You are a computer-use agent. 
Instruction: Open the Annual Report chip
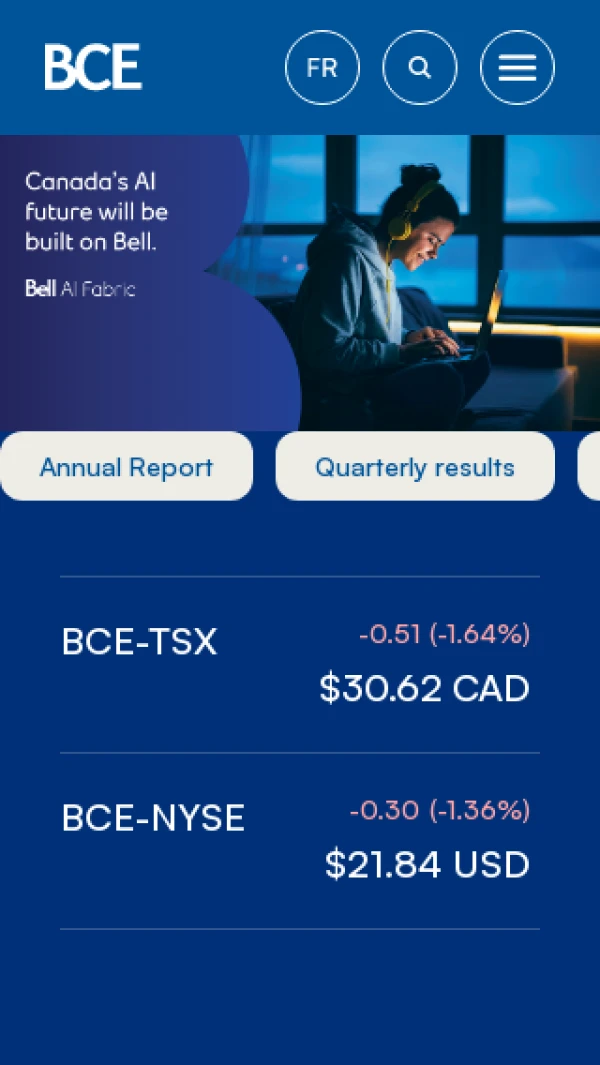pos(126,467)
